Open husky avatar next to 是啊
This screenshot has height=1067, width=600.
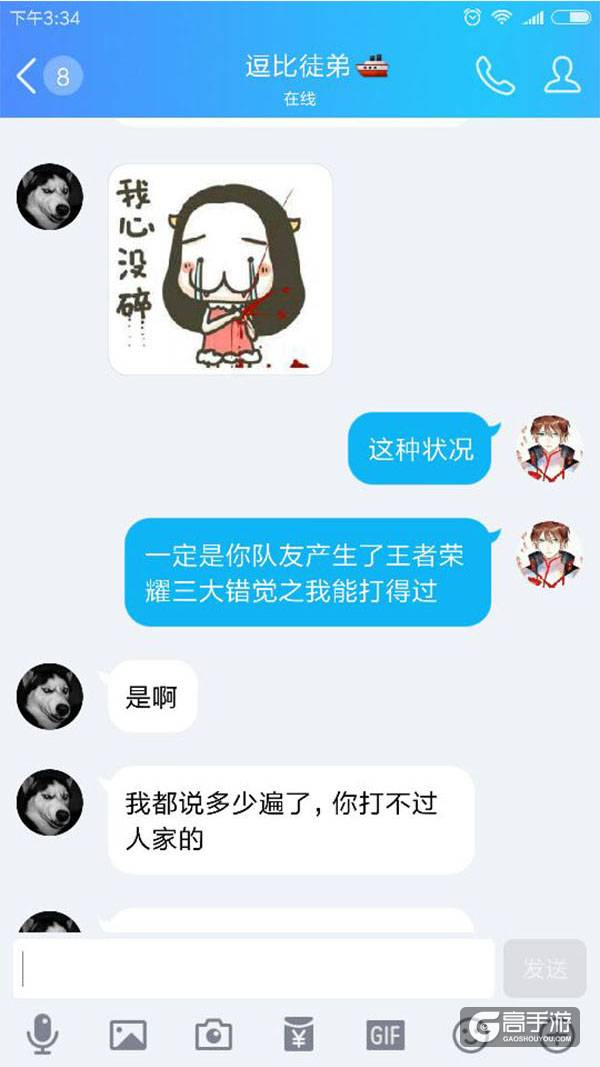(49, 696)
